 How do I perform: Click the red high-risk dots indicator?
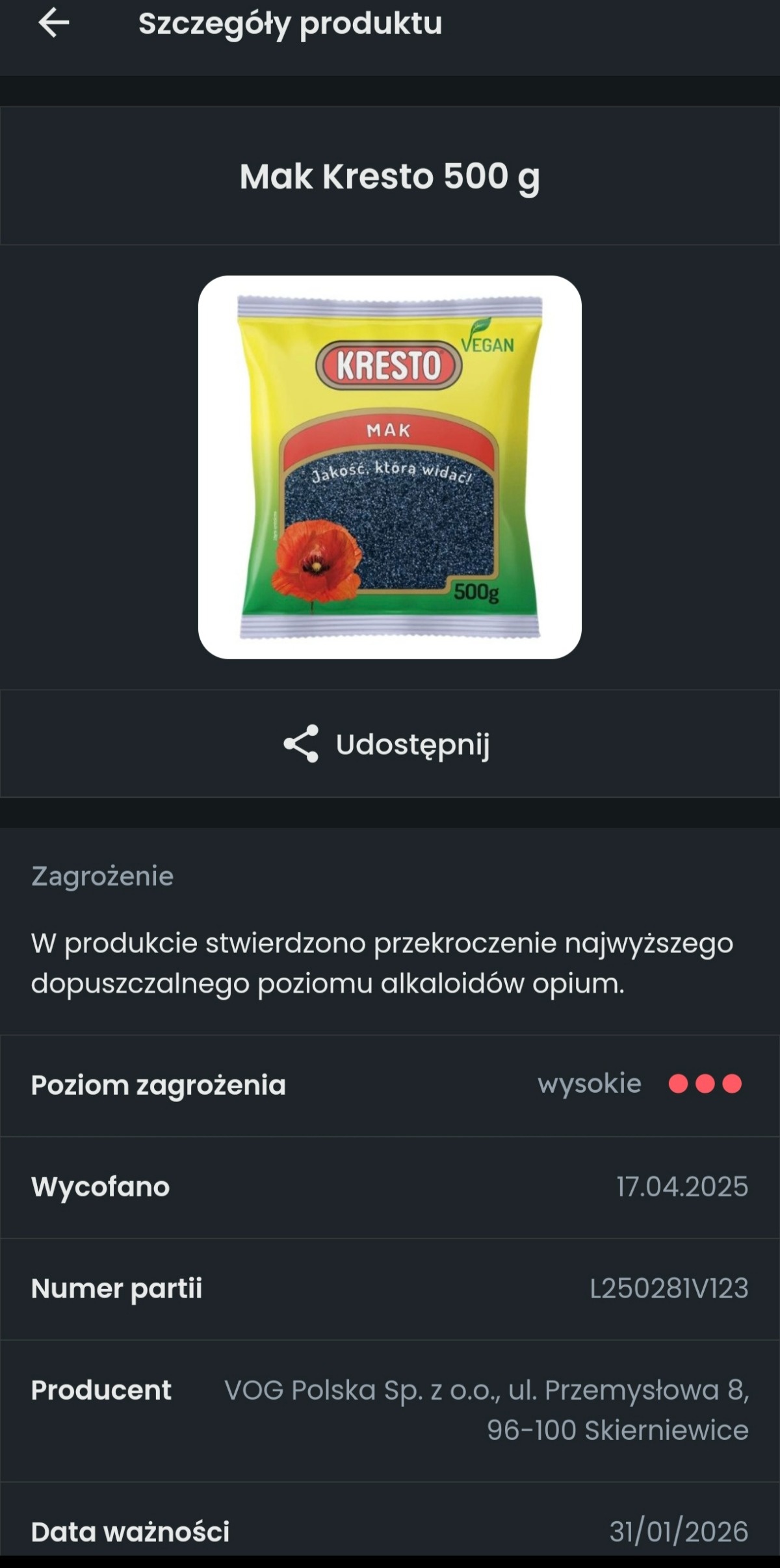[x=704, y=1082]
